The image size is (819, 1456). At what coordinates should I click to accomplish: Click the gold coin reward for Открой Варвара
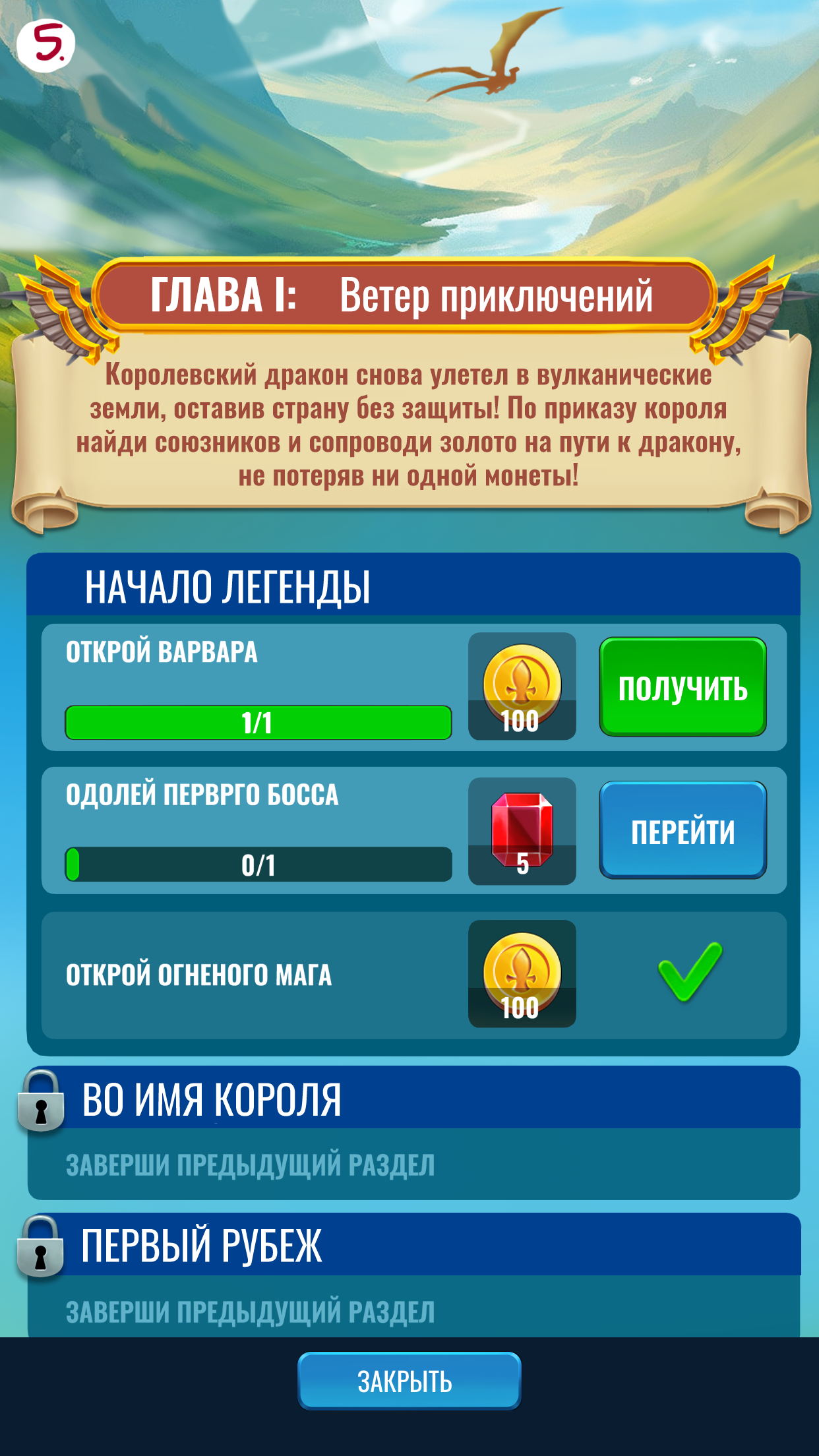[521, 687]
